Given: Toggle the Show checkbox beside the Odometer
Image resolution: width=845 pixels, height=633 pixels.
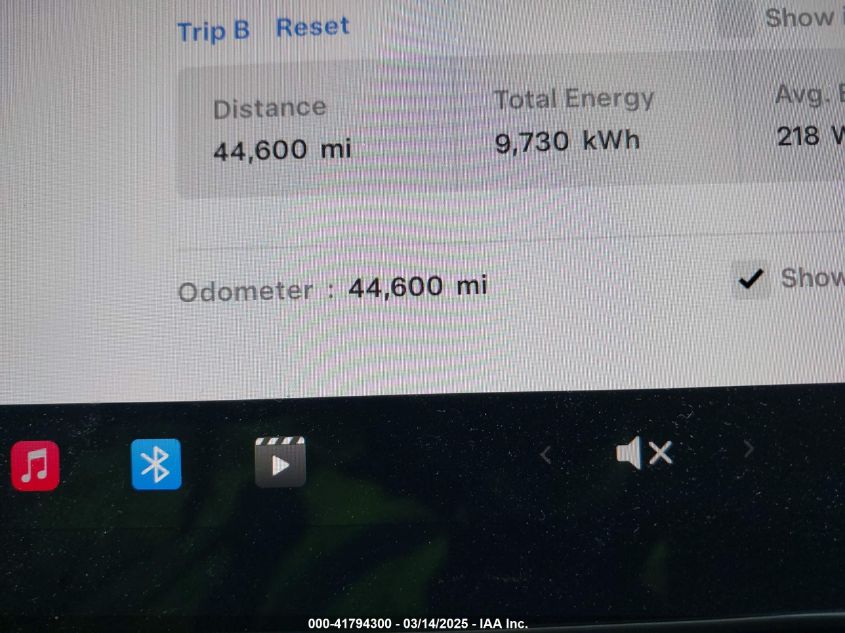Looking at the screenshot, I should [x=750, y=280].
